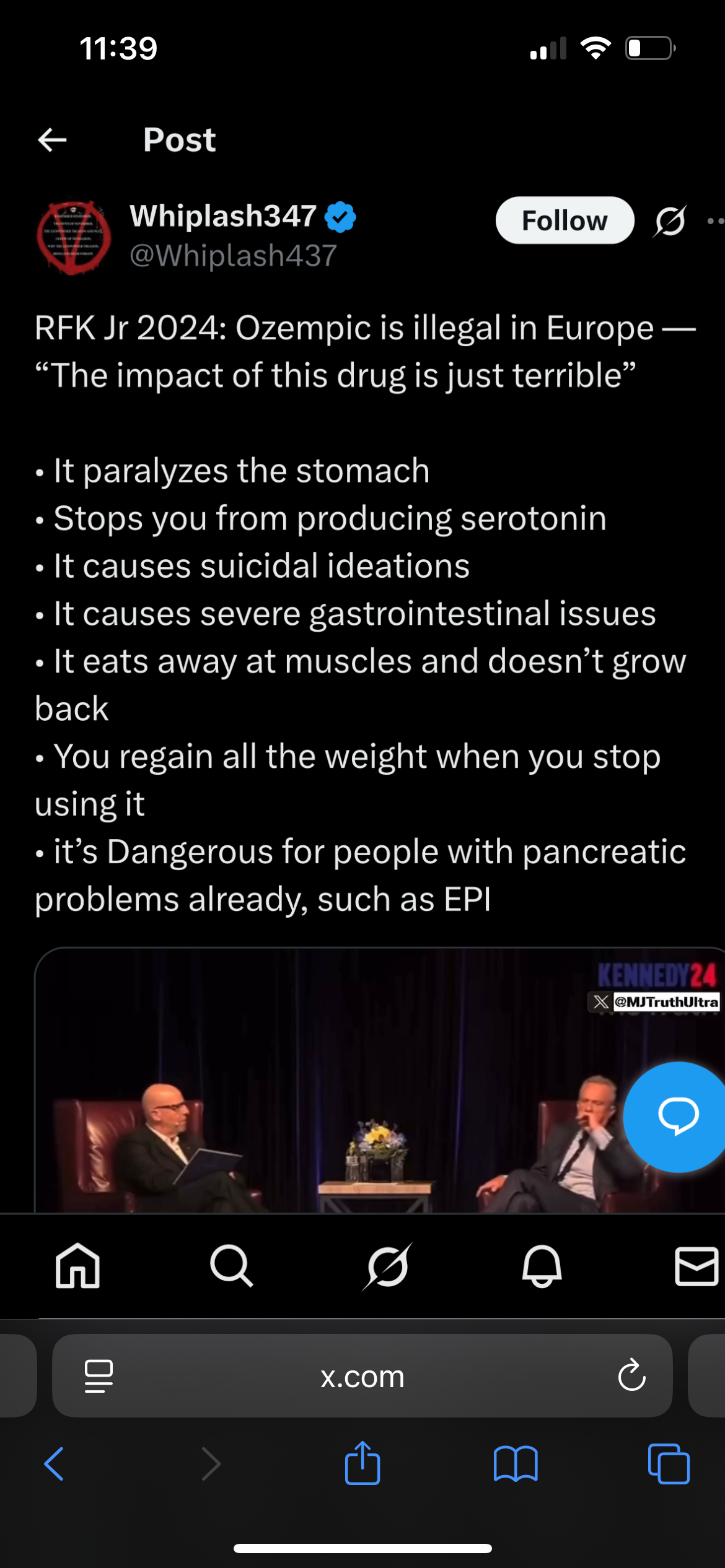
Task: Show all open Safari tabs
Action: tap(669, 1464)
